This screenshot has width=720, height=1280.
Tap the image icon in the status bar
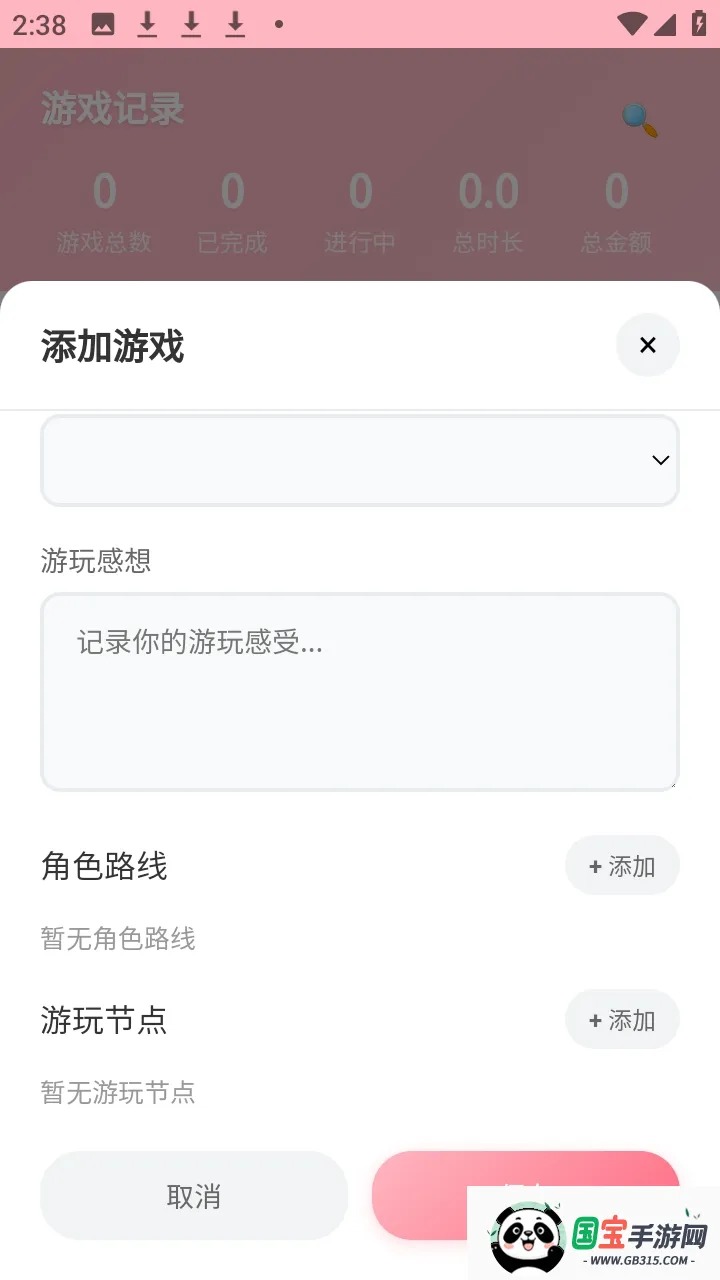coord(104,22)
